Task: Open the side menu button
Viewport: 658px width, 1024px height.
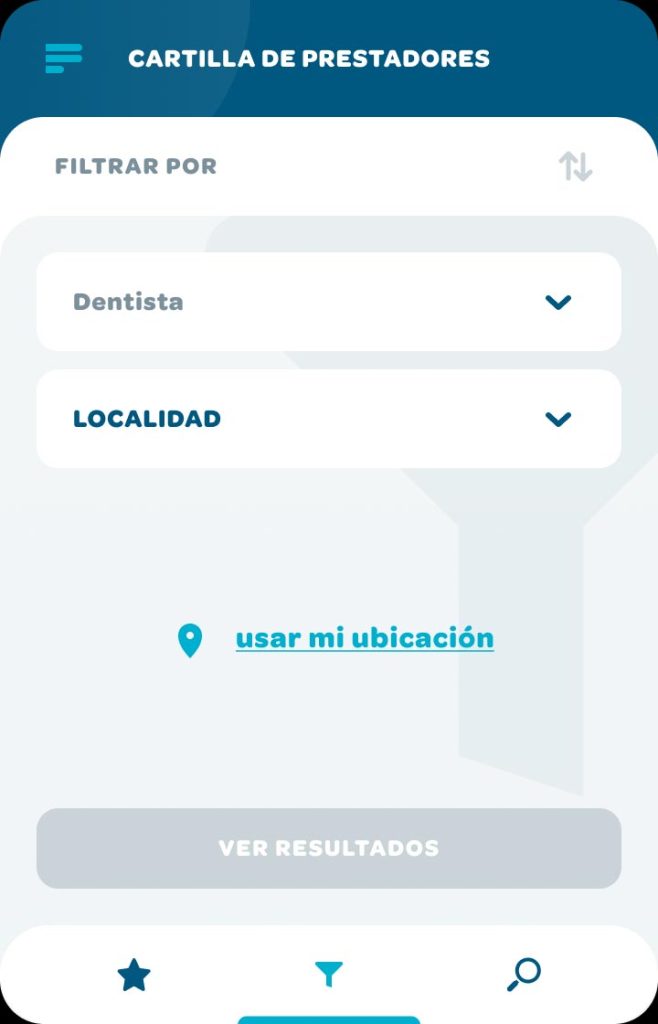Action: coord(63,58)
